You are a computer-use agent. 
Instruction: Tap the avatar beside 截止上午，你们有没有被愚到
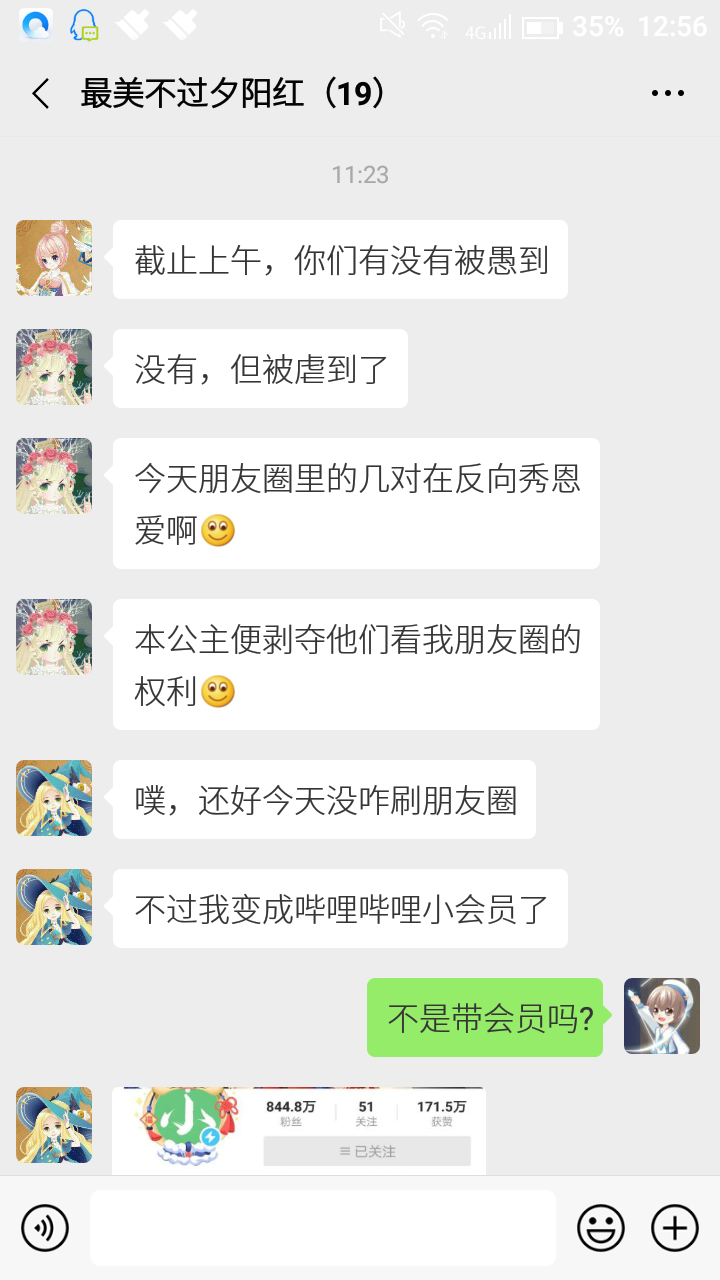(x=54, y=258)
